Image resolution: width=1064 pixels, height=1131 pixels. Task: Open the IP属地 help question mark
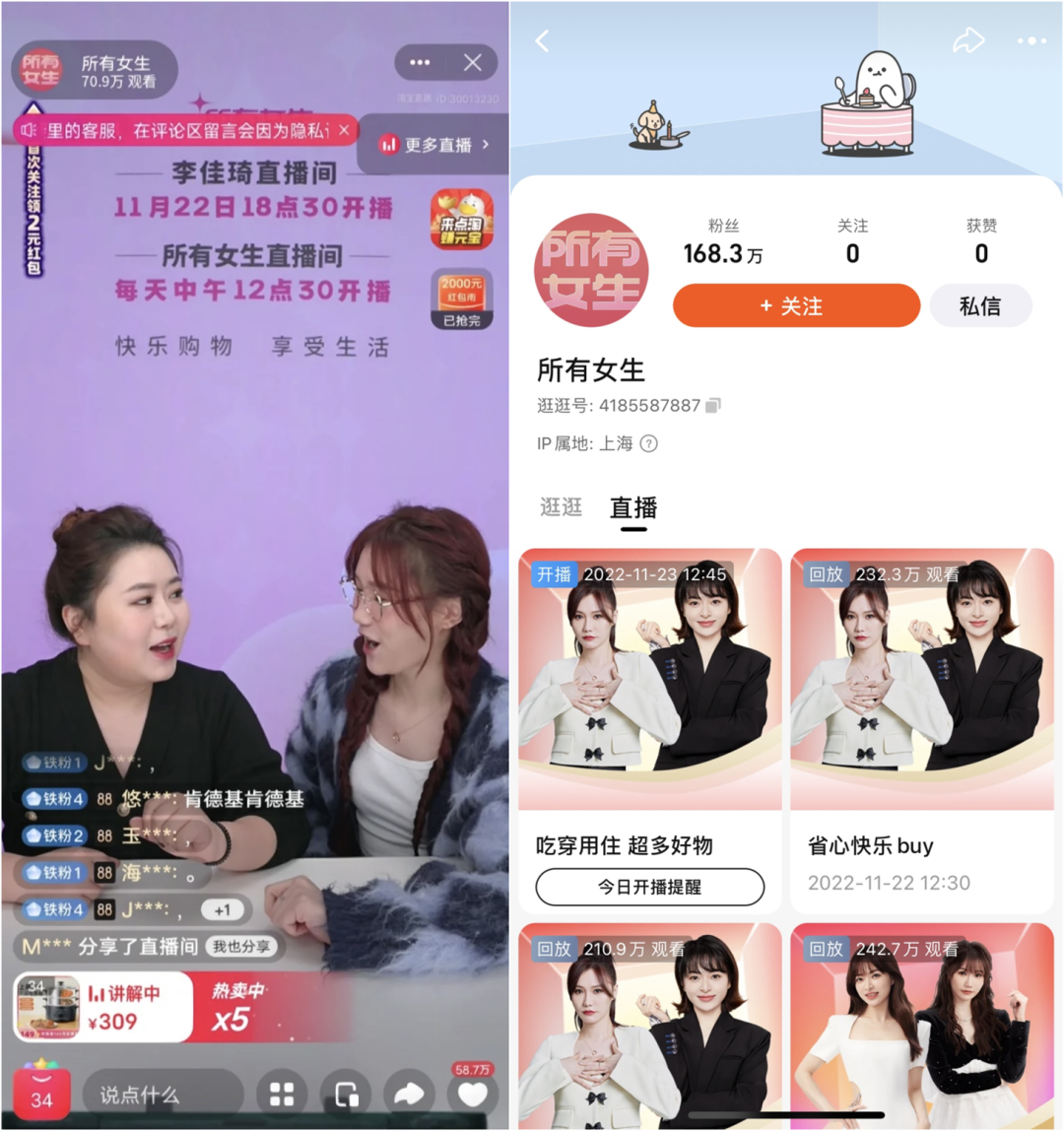tap(648, 443)
